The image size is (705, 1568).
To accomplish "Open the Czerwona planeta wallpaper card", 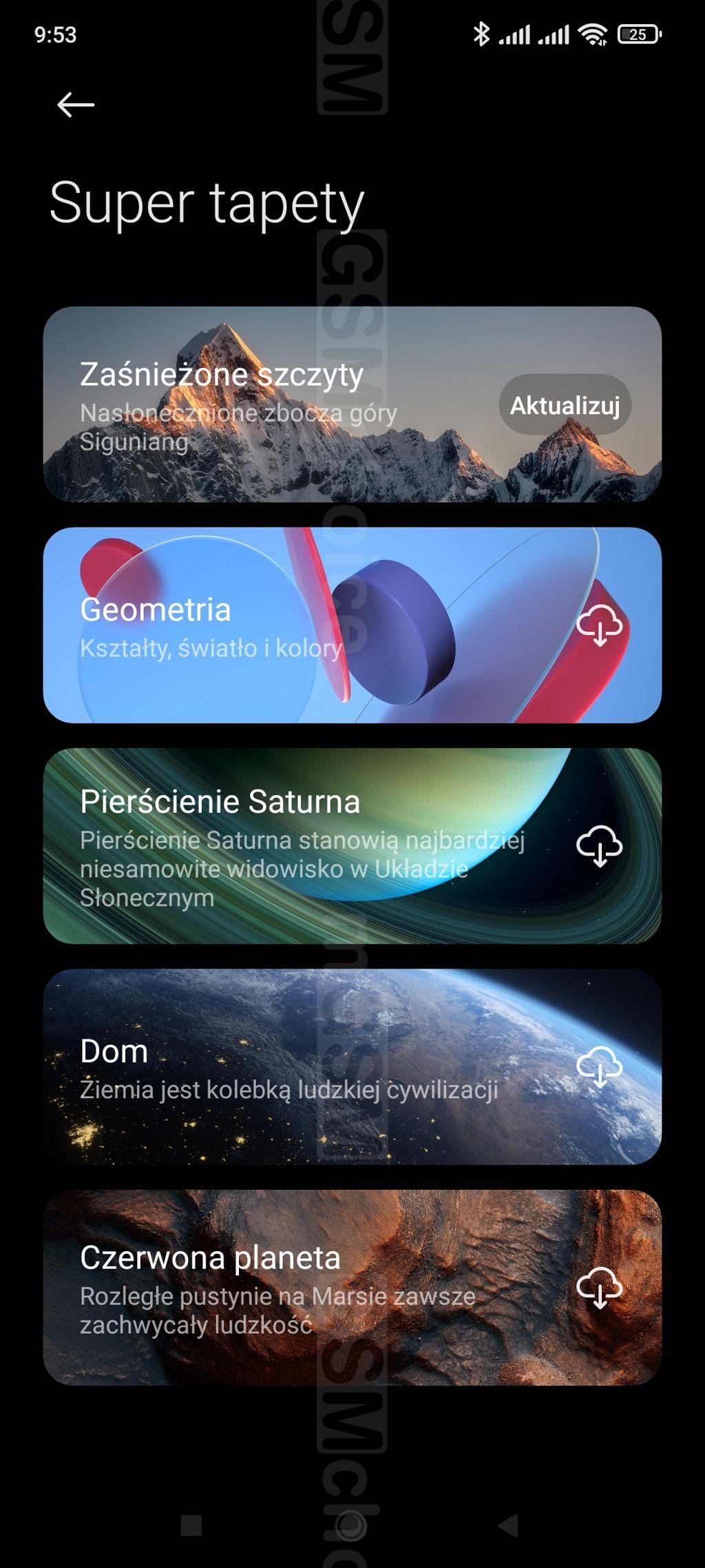I will pyautogui.click(x=275, y=1288).
